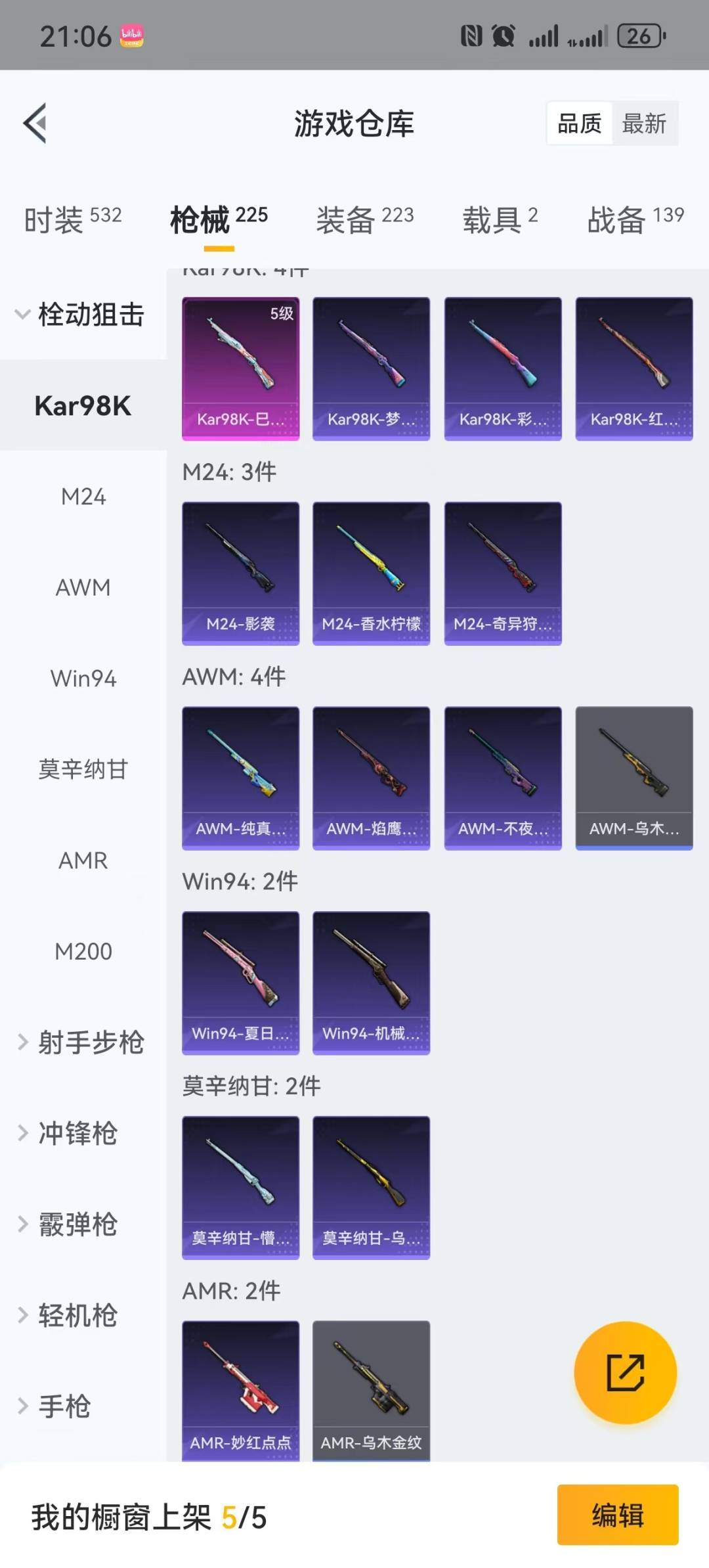Image resolution: width=709 pixels, height=1568 pixels.
Task: Switch to the 时装 tab
Action: [72, 219]
